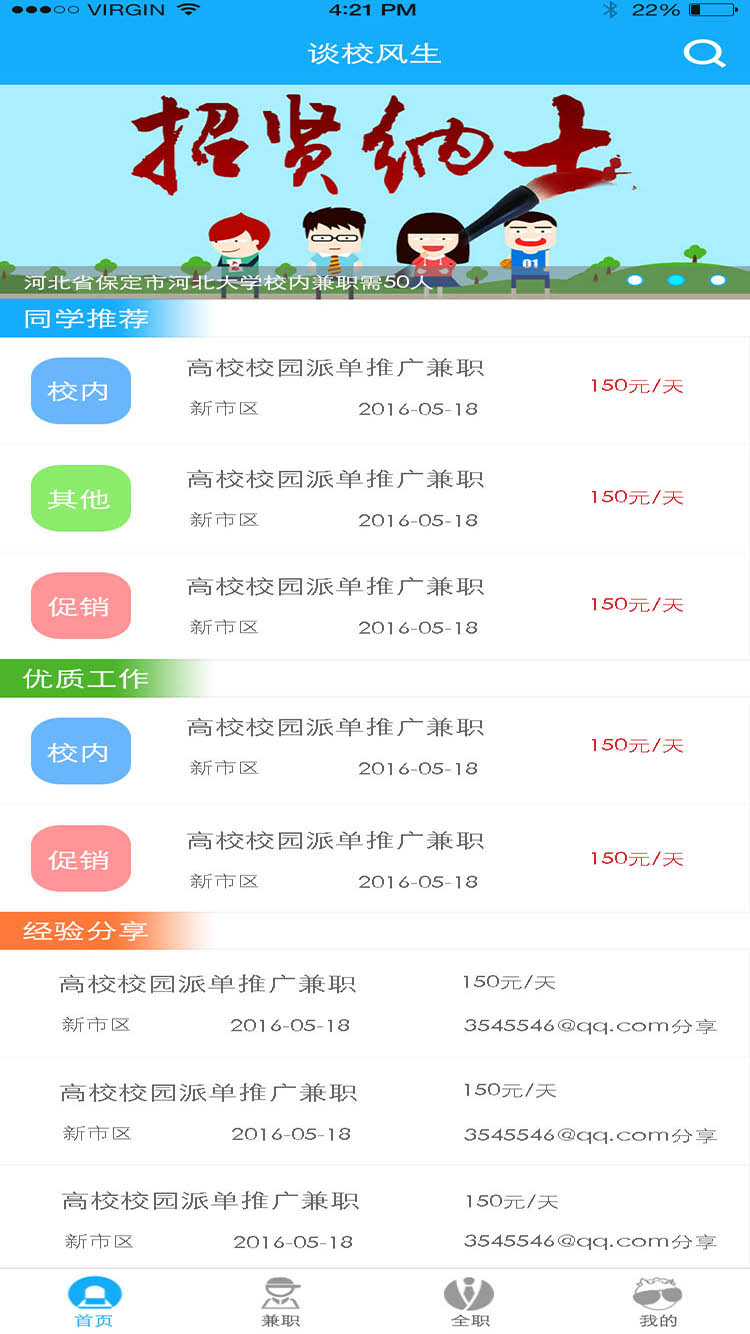Open the search magnifier icon

tap(704, 54)
